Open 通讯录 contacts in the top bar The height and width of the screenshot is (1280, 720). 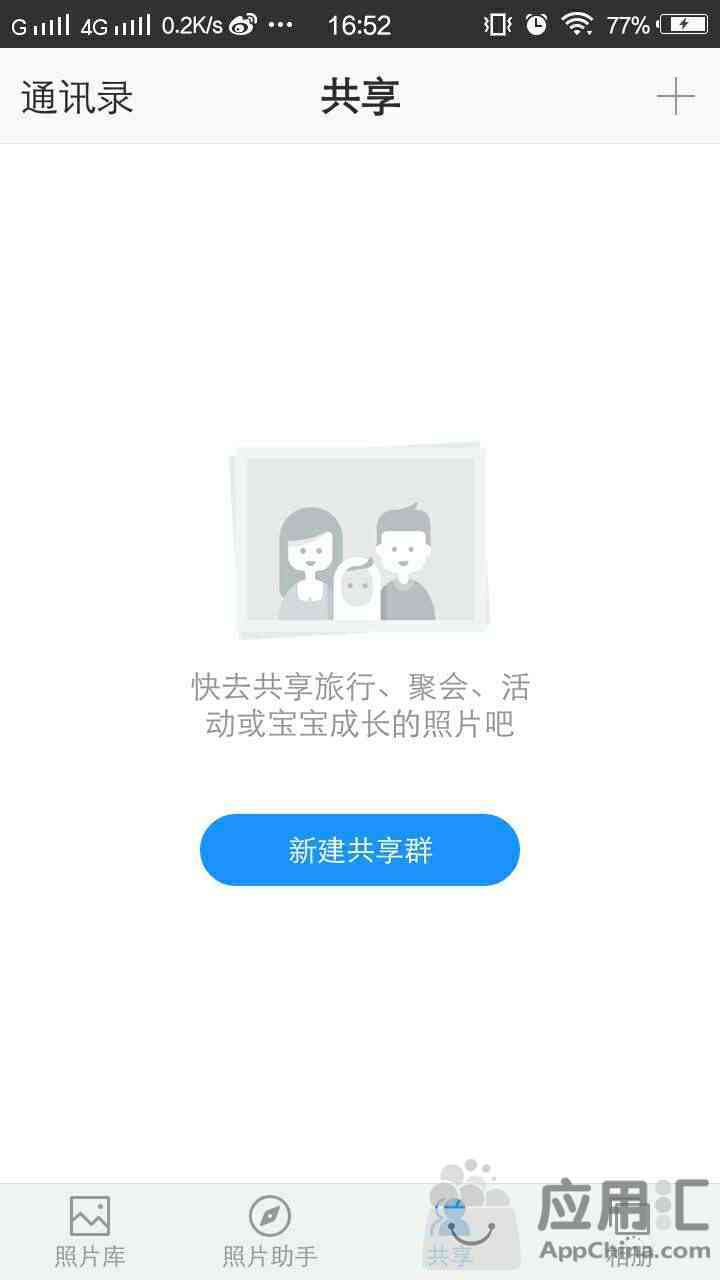click(x=77, y=98)
